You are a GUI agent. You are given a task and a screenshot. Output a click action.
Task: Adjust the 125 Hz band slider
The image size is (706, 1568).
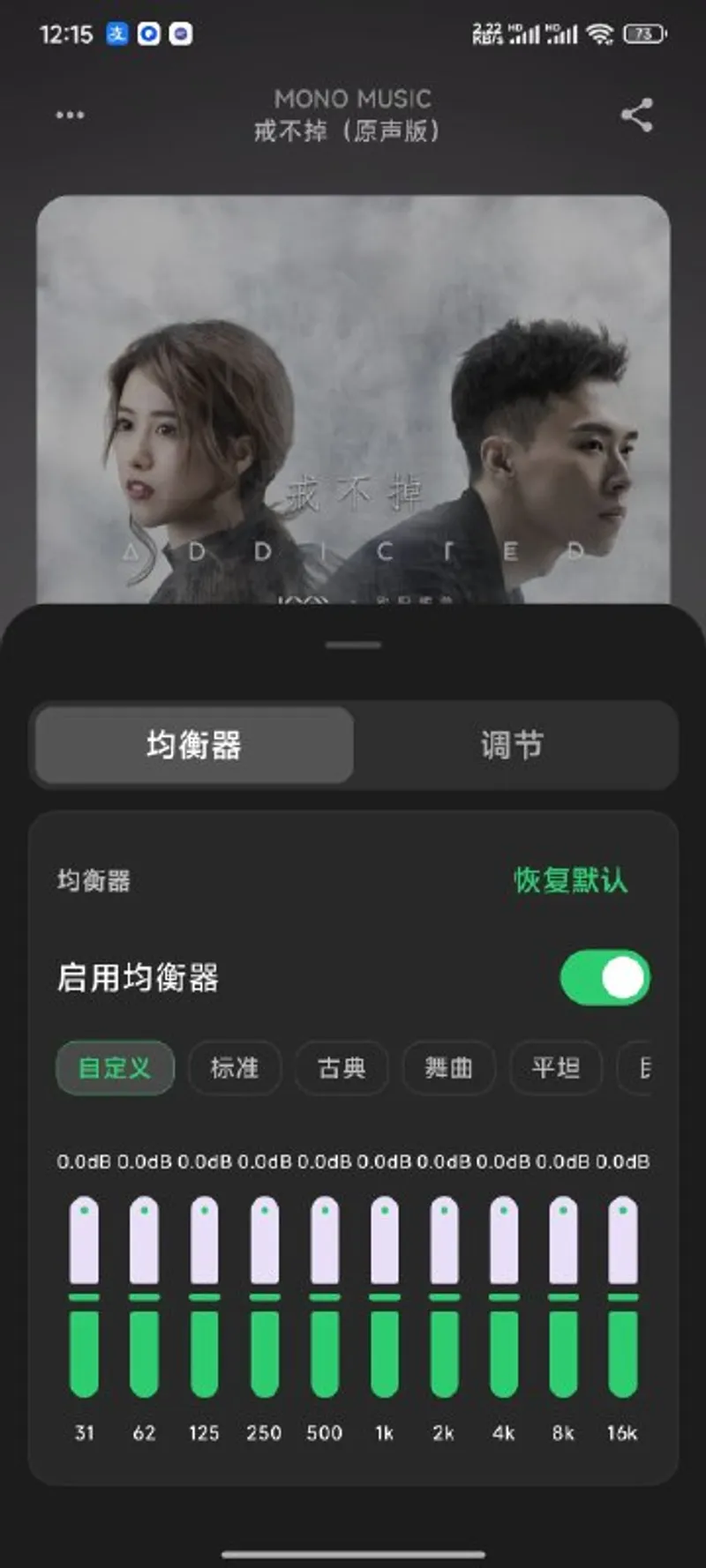click(x=204, y=1296)
